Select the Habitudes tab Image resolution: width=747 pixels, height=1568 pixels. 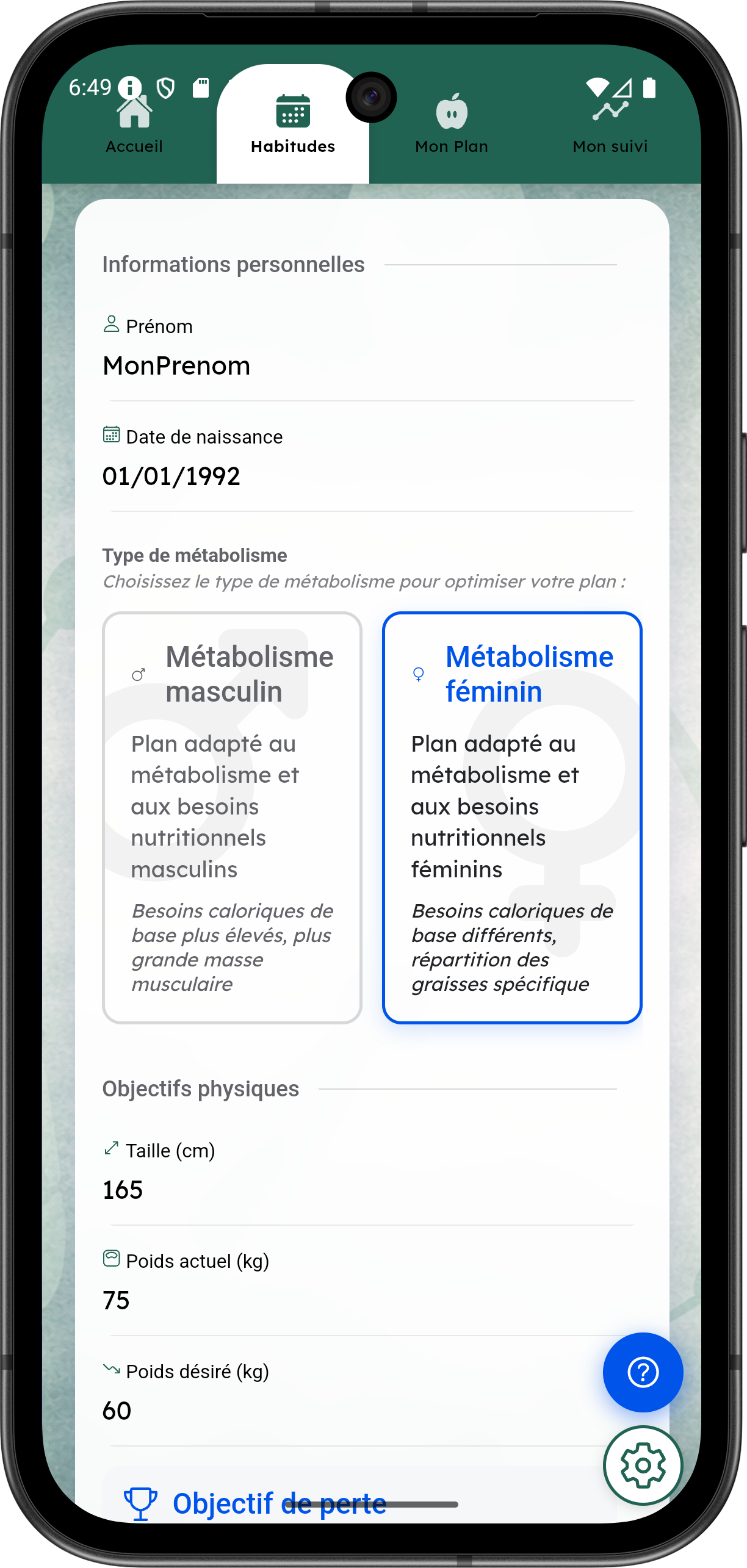293,126
